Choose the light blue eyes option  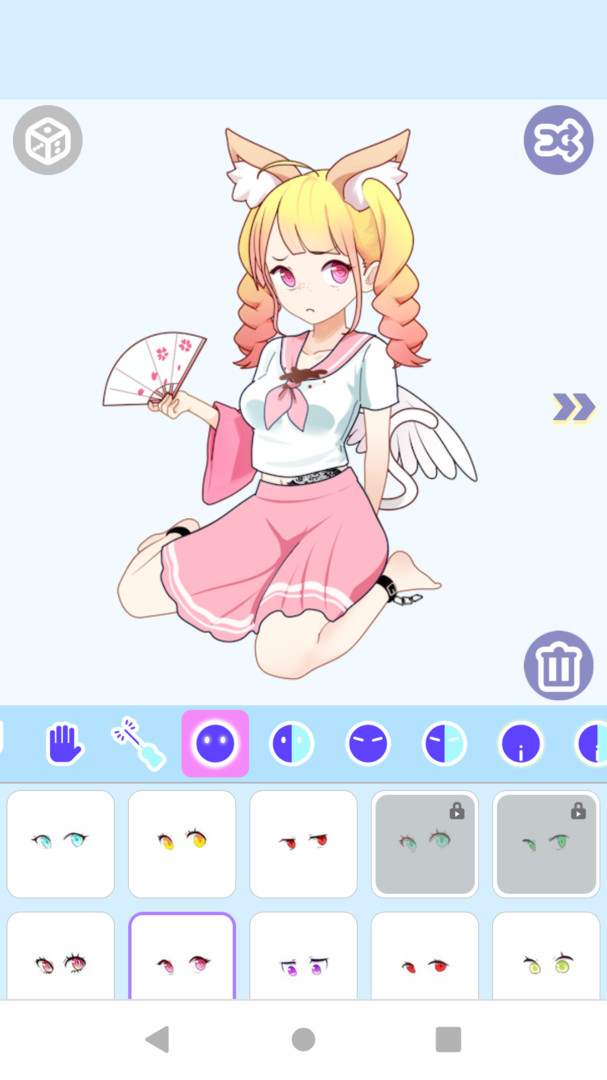click(60, 843)
